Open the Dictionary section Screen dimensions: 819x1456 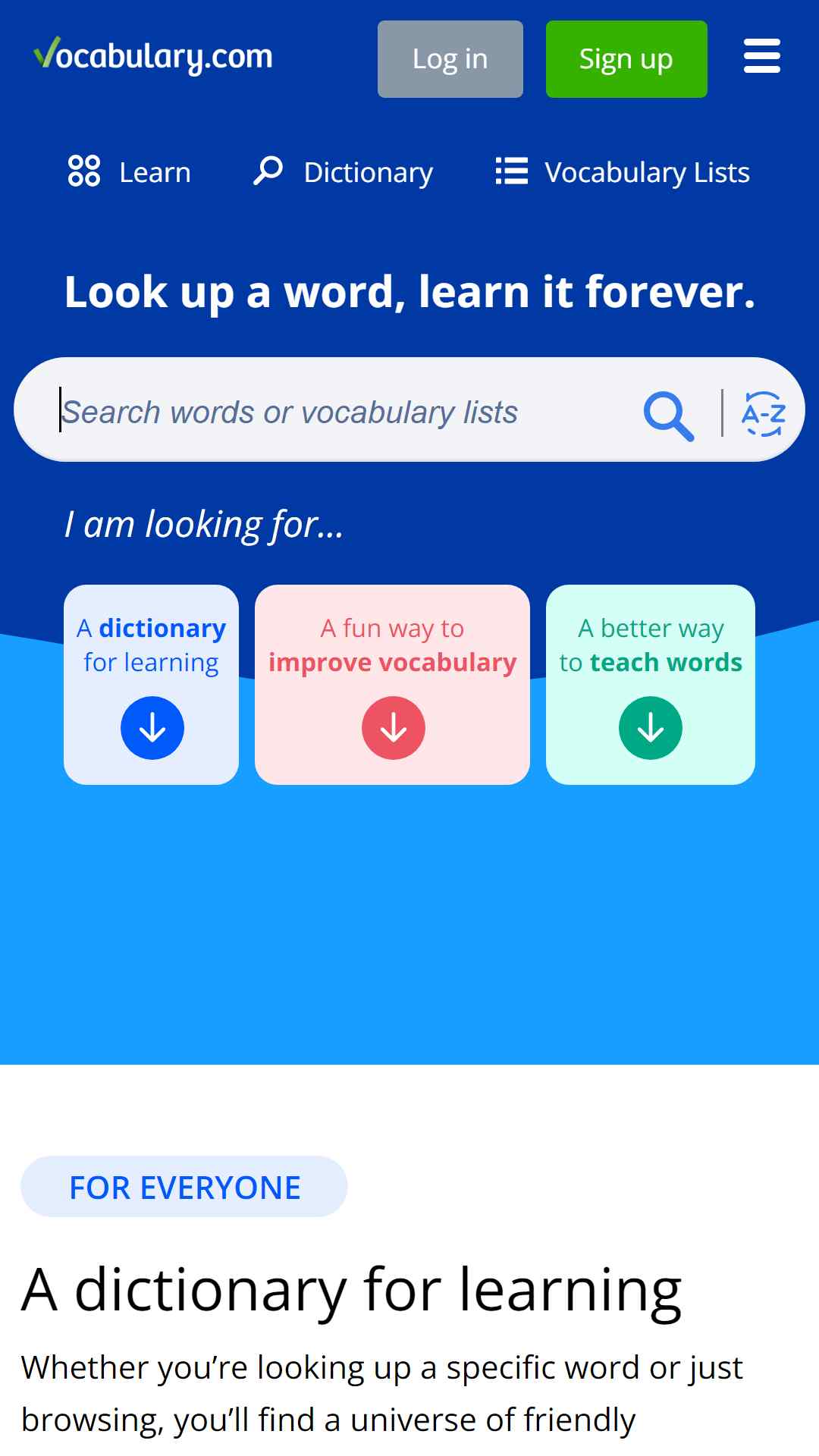[343, 171]
